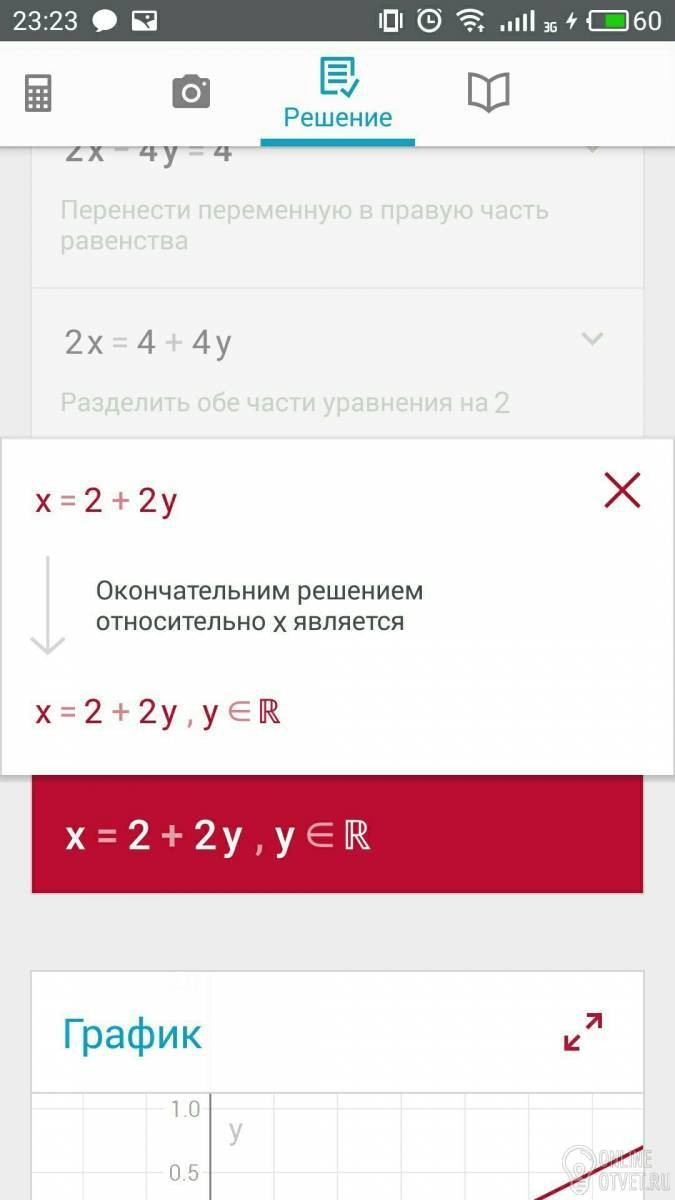The image size is (675, 1200).
Task: Select the Решение tab
Action: coord(337,95)
